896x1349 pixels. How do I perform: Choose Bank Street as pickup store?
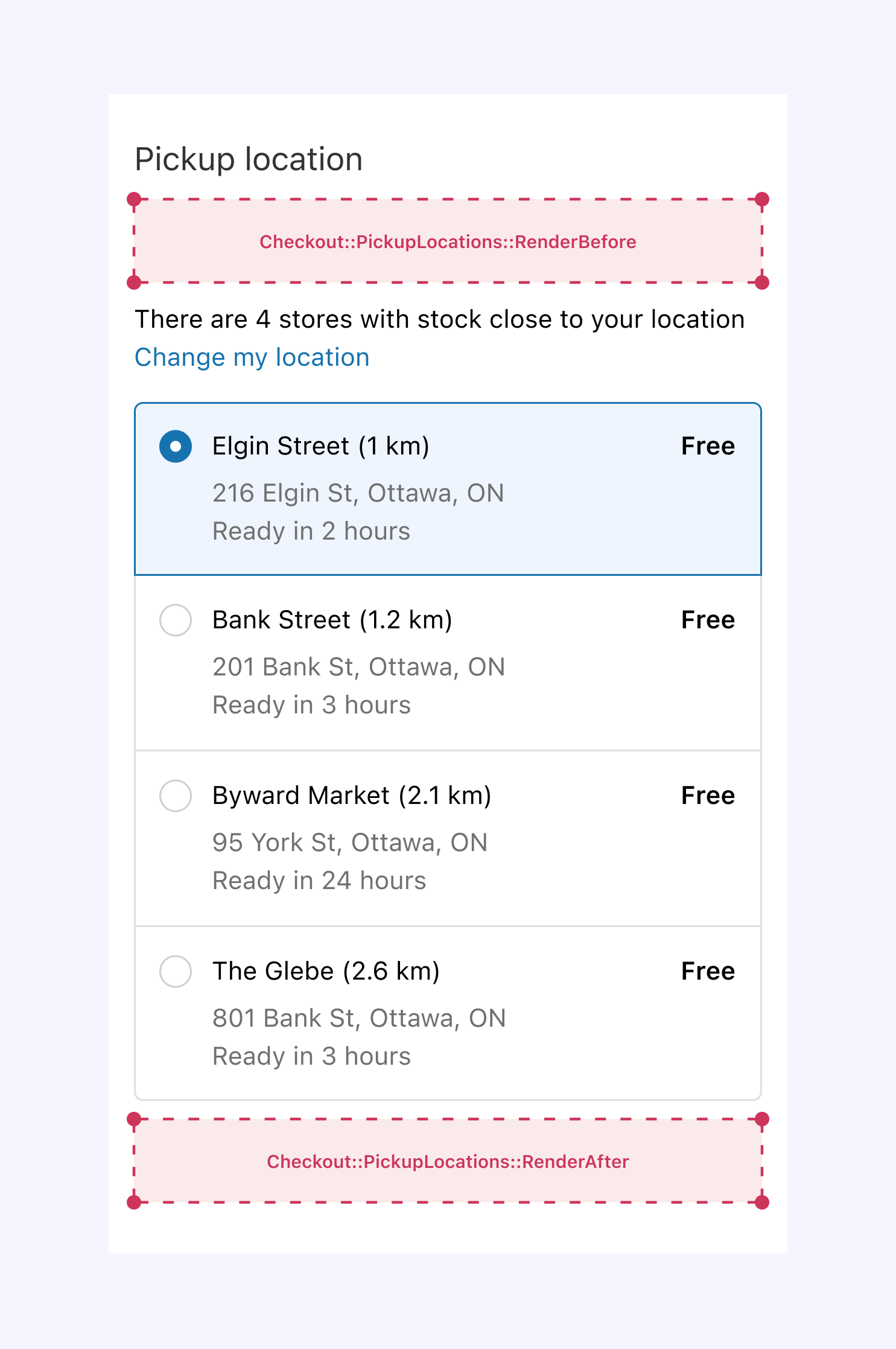point(176,620)
